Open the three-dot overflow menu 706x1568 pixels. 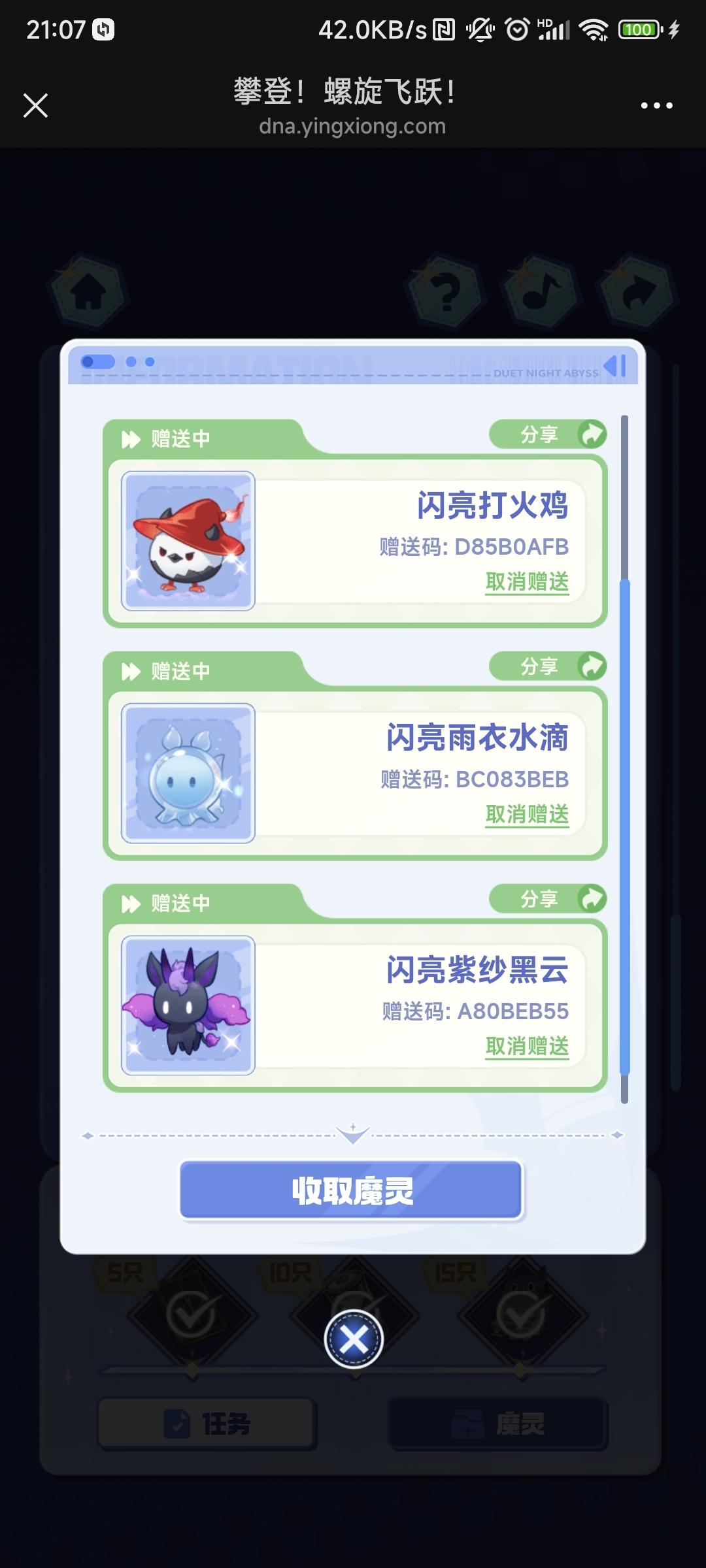(x=656, y=105)
